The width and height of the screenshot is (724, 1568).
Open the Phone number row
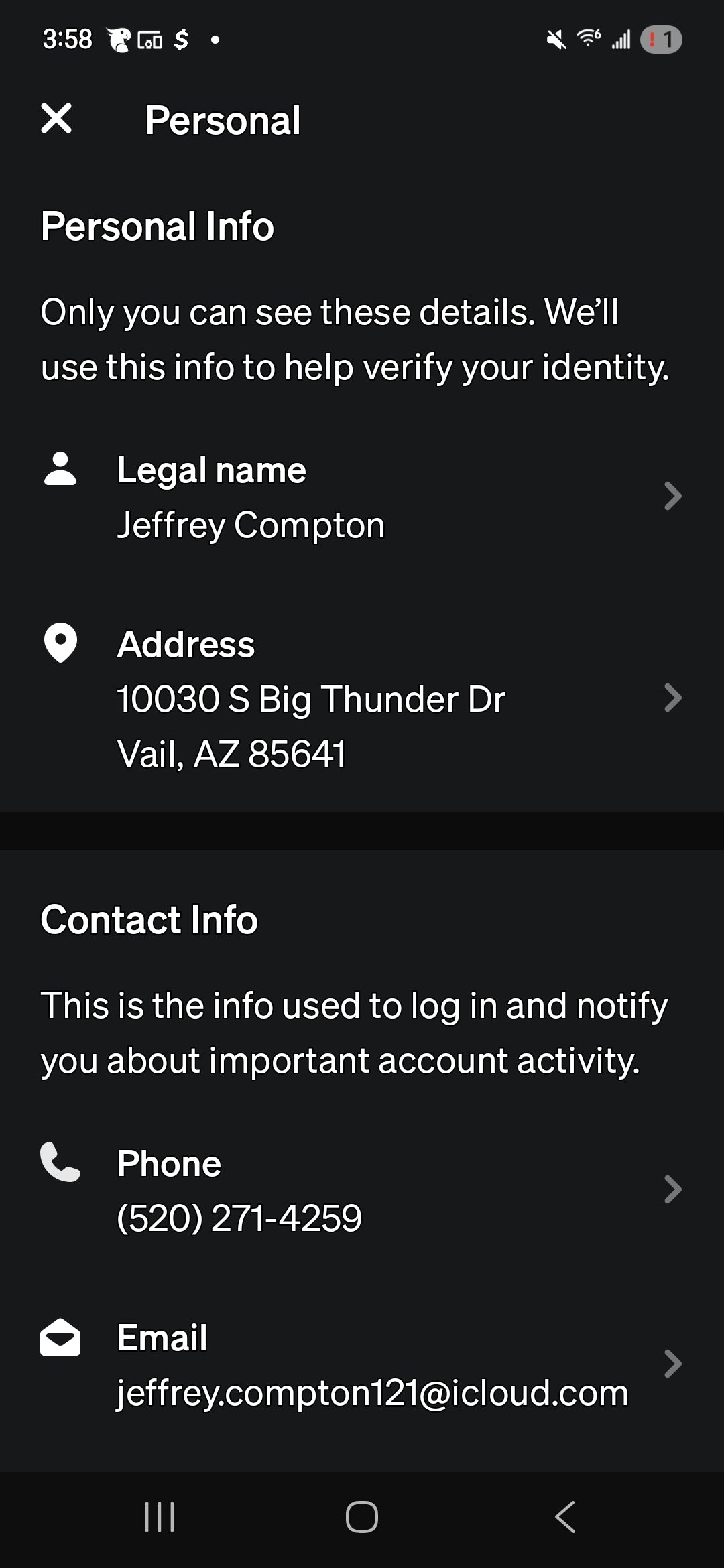(x=362, y=1190)
